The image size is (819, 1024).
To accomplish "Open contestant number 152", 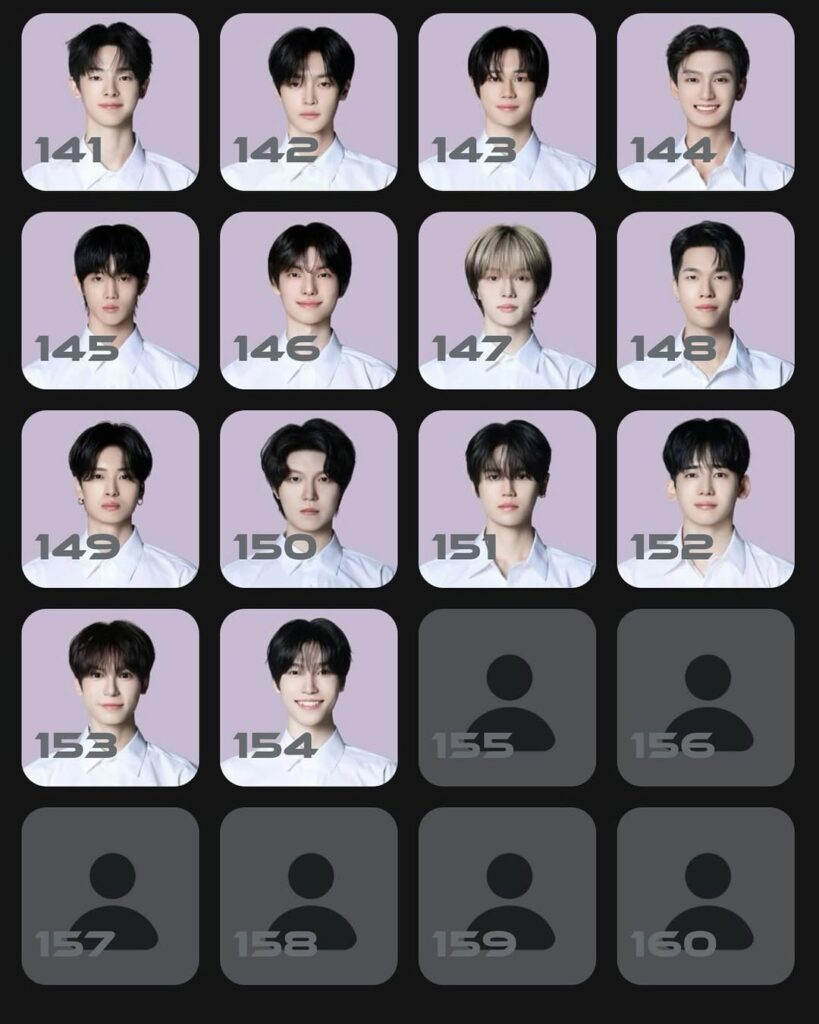I will click(x=705, y=498).
